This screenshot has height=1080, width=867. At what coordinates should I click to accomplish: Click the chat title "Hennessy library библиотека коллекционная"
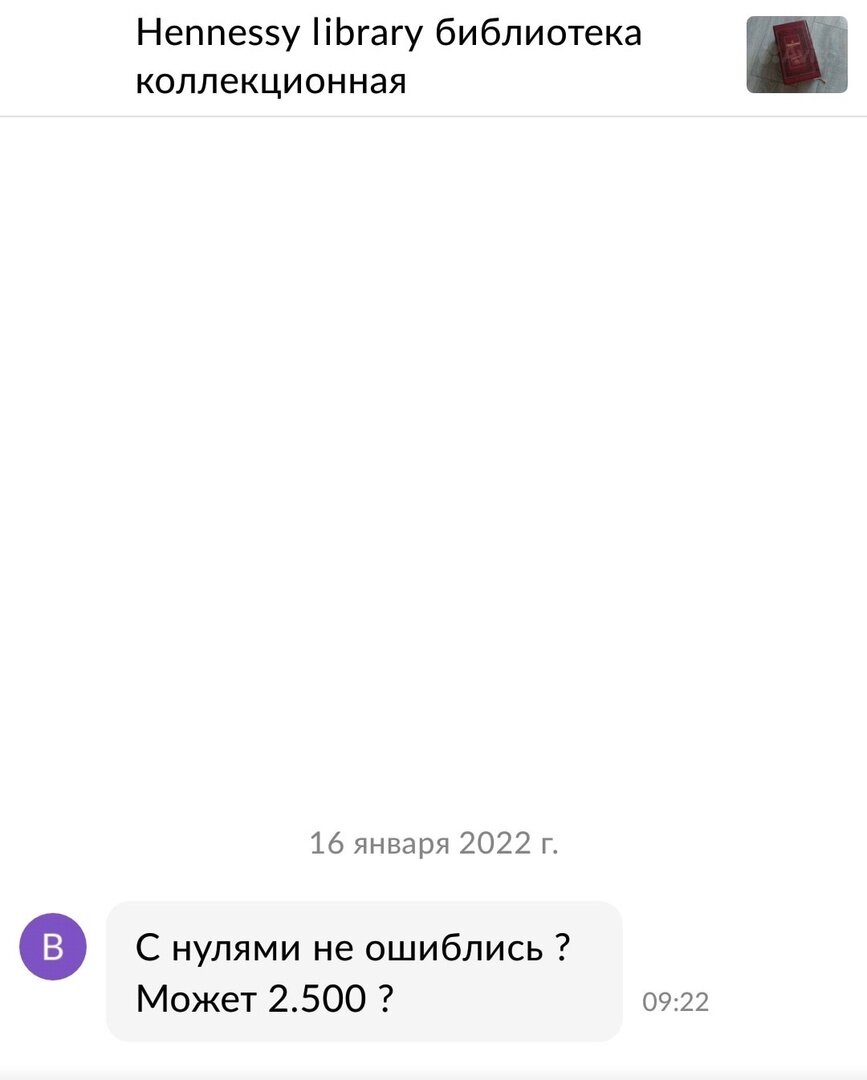pyautogui.click(x=390, y=55)
